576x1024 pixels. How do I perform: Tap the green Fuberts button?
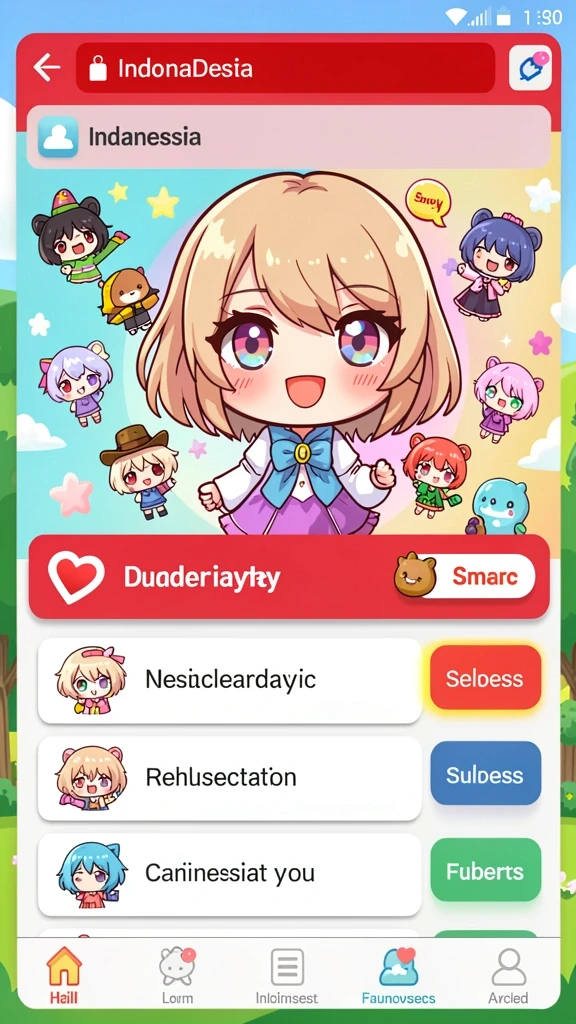485,871
